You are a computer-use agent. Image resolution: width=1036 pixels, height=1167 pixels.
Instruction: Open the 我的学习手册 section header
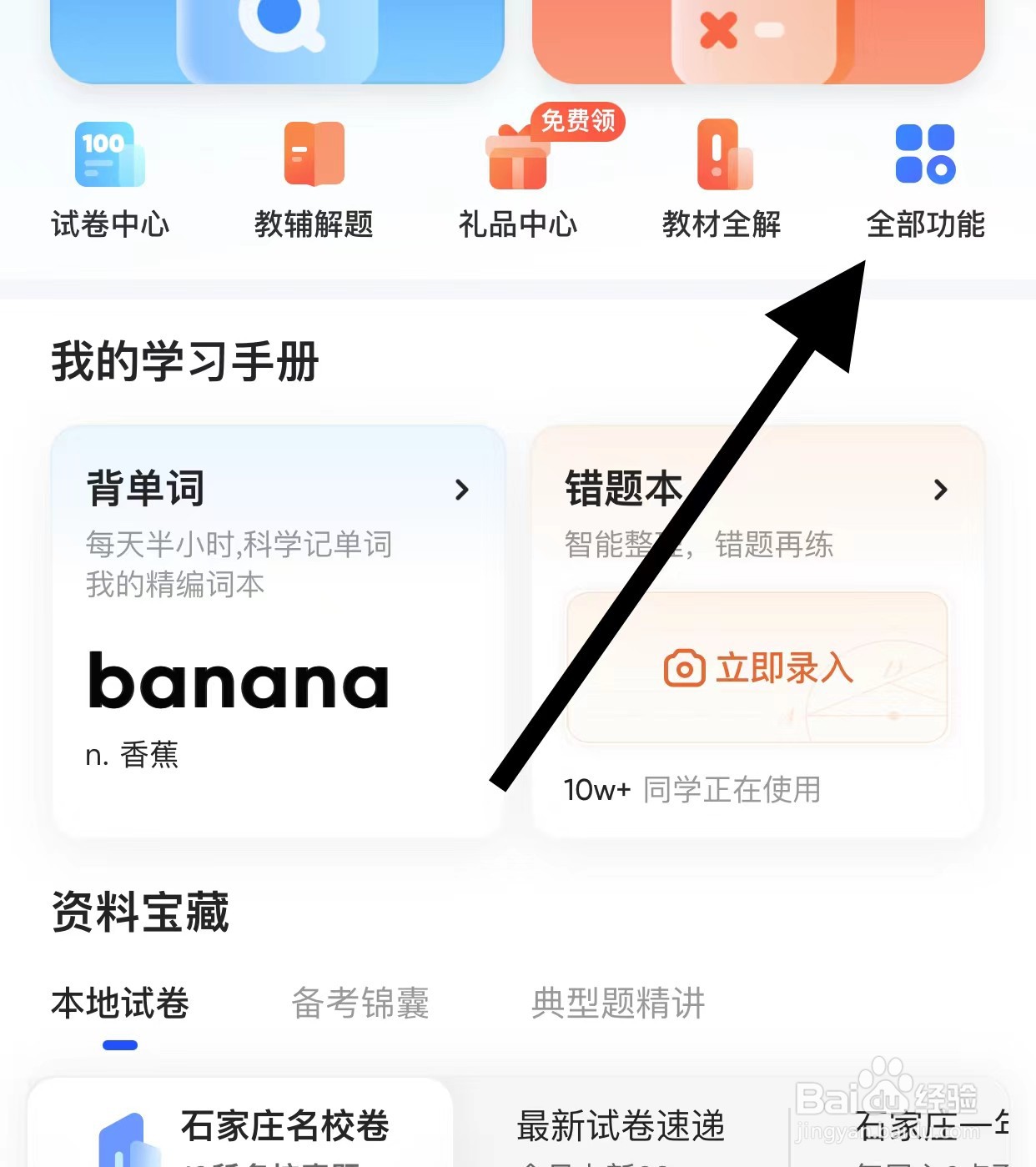[185, 359]
